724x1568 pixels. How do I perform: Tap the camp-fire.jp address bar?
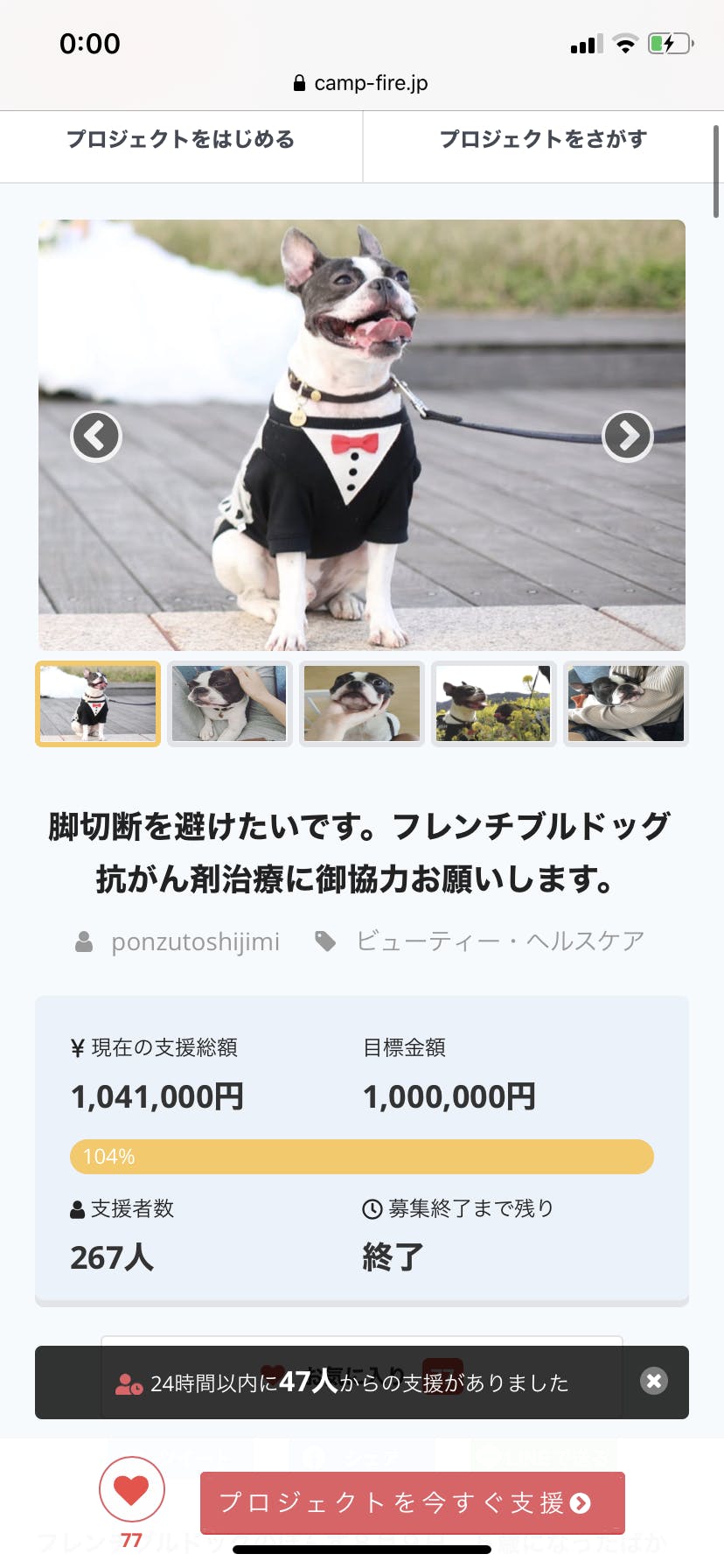point(361,83)
